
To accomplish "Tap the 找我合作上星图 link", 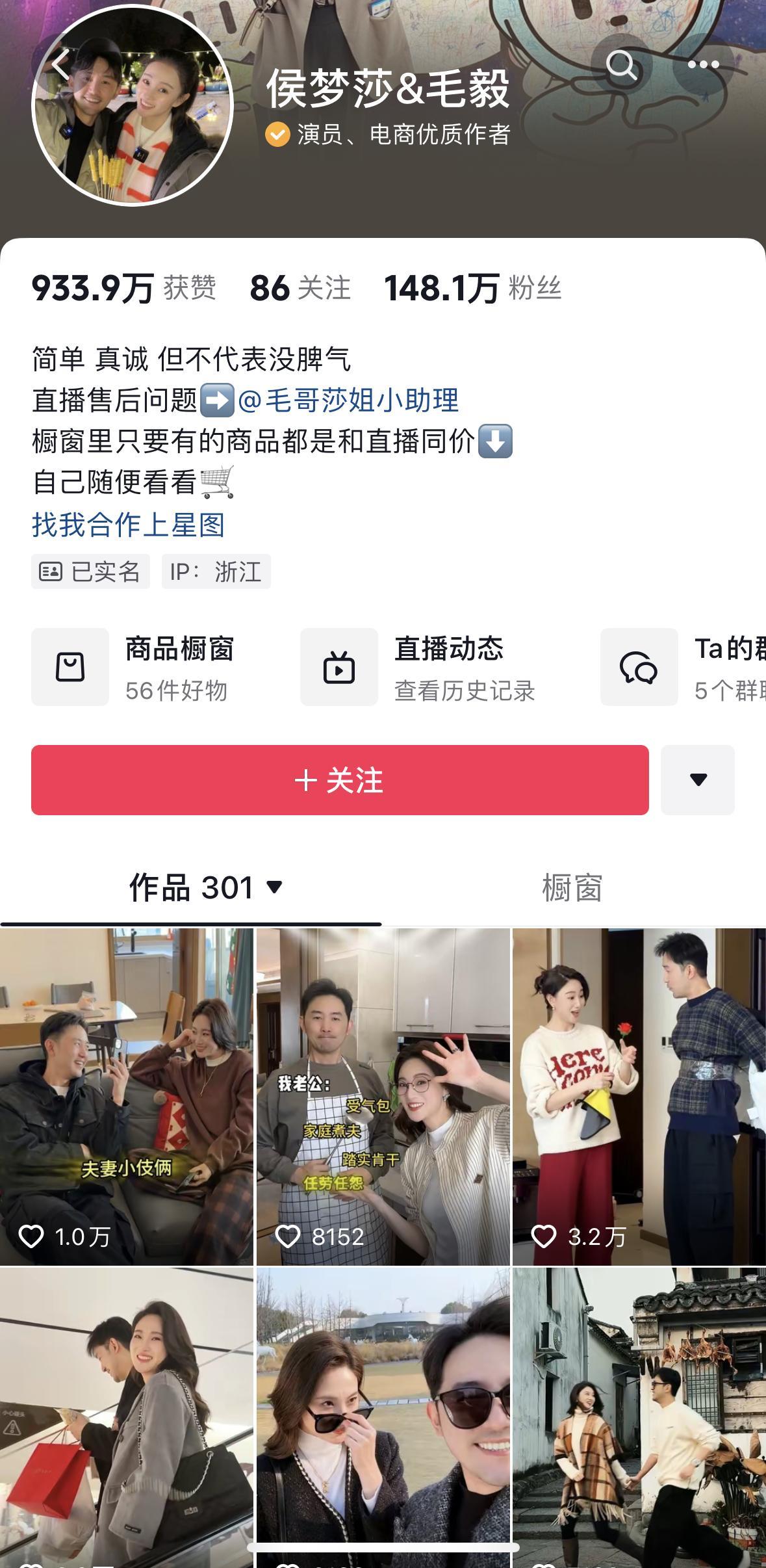I will (x=129, y=525).
